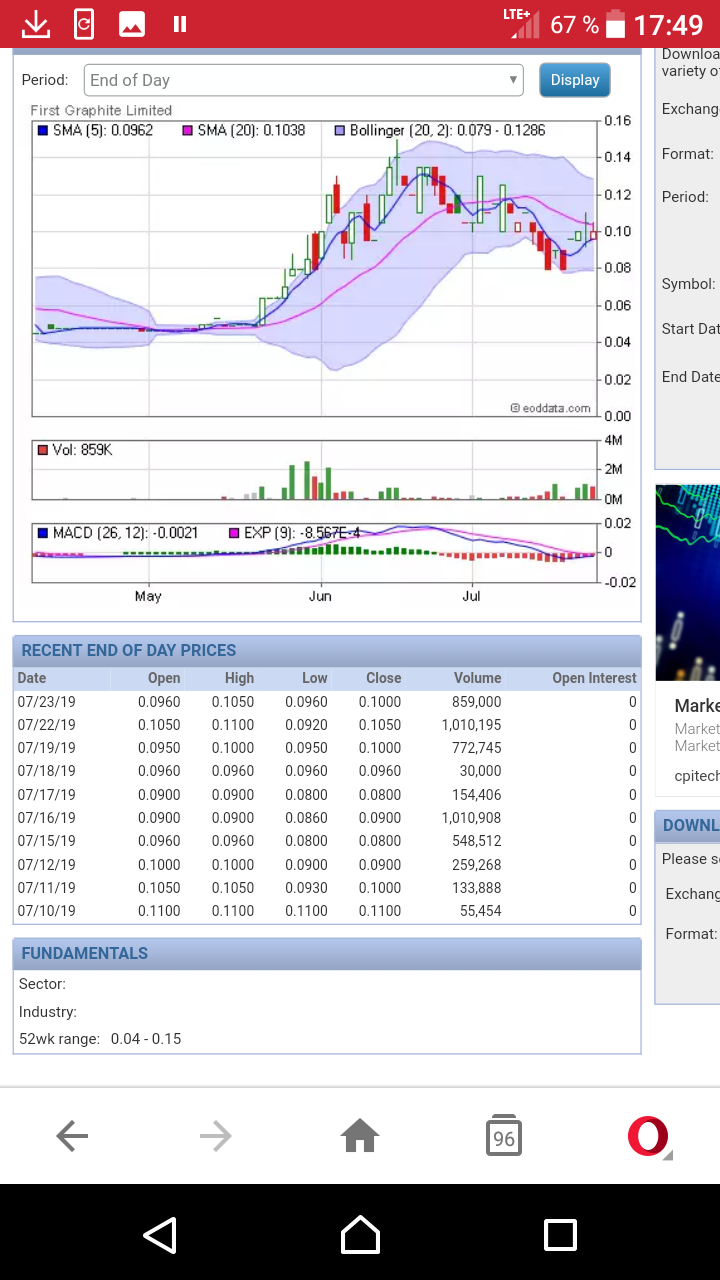Image resolution: width=720 pixels, height=1280 pixels.
Task: Open the Opera browser home page
Action: click(x=360, y=1135)
